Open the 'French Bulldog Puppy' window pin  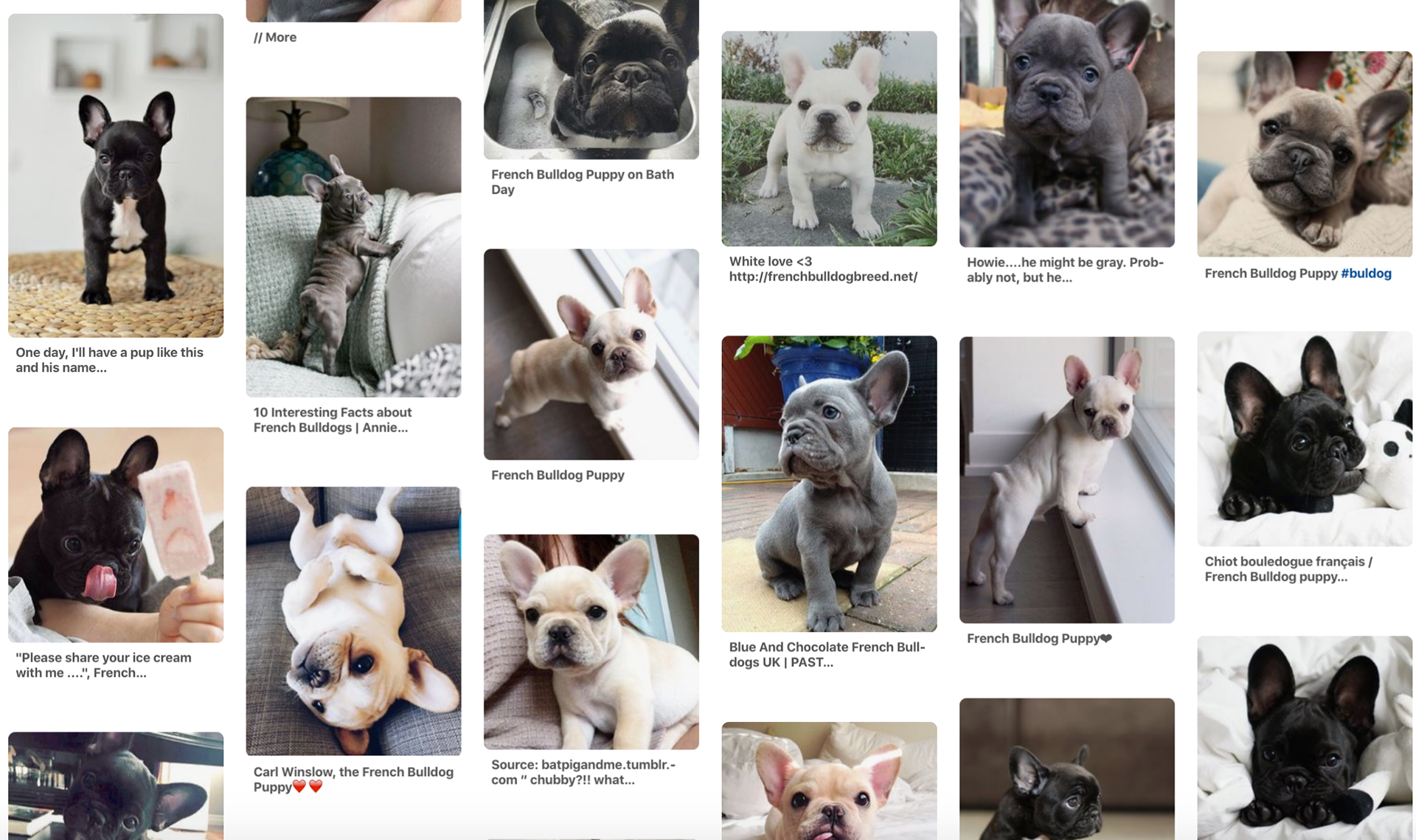tap(591, 355)
